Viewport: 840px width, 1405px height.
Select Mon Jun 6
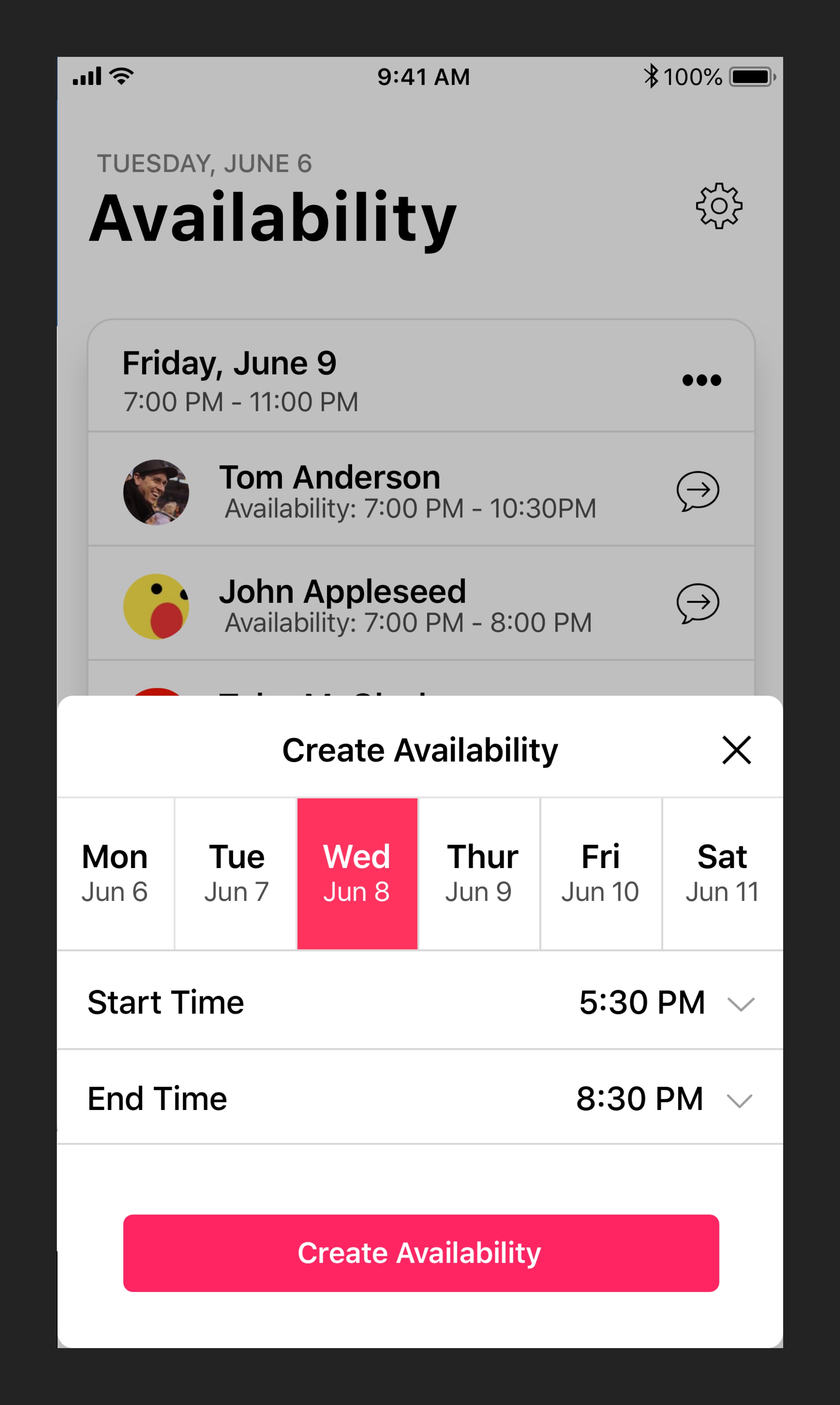pos(115,873)
